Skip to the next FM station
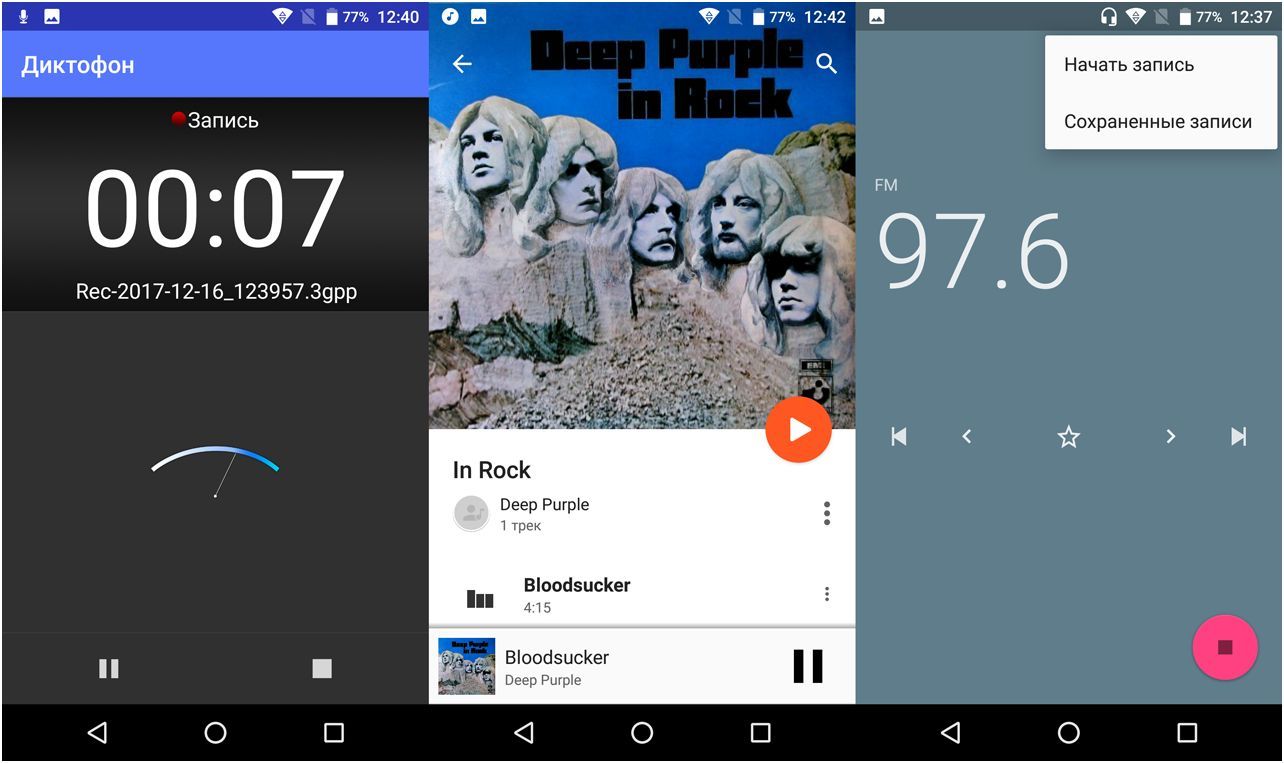The height and width of the screenshot is (763, 1284). [x=1238, y=436]
